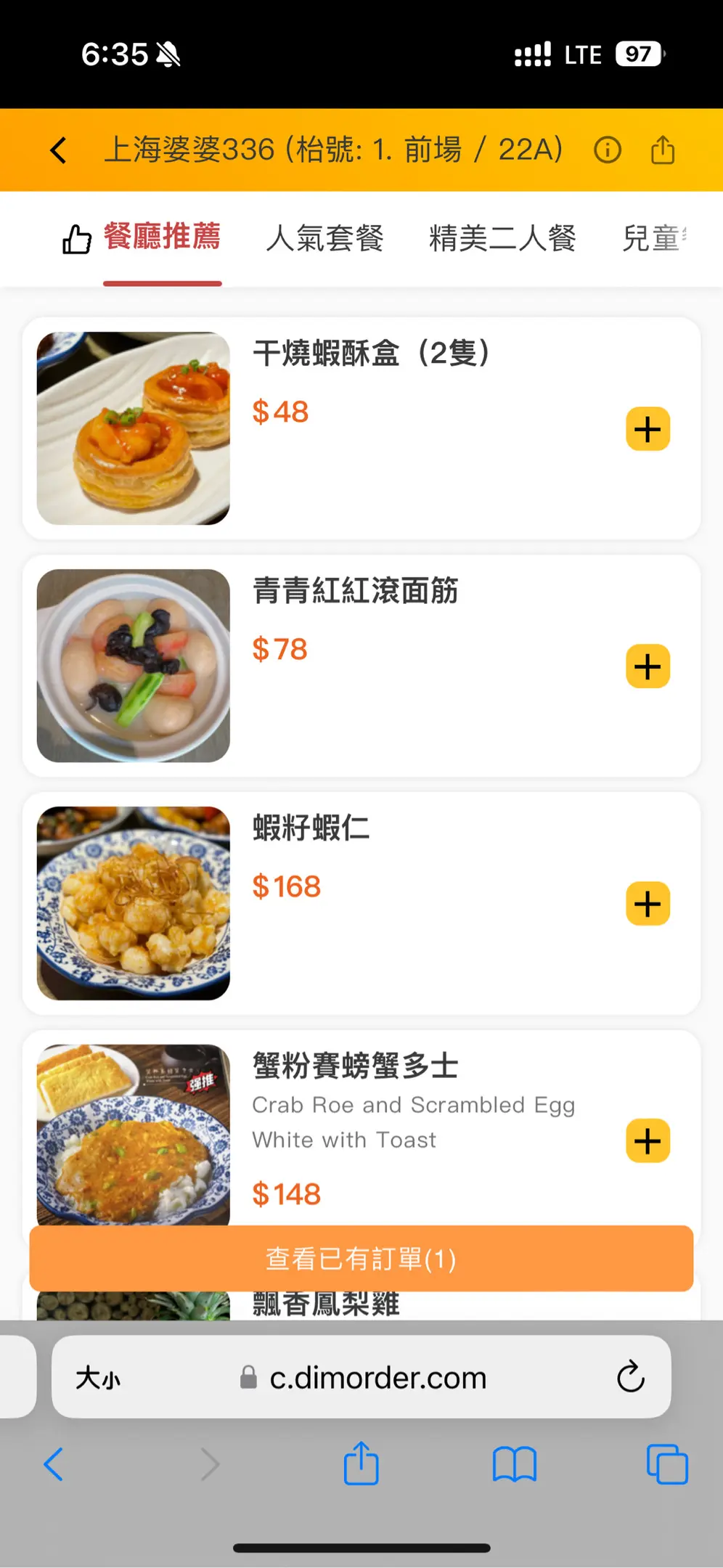View existing orders via 查看已有訂單(1)

(x=361, y=1259)
